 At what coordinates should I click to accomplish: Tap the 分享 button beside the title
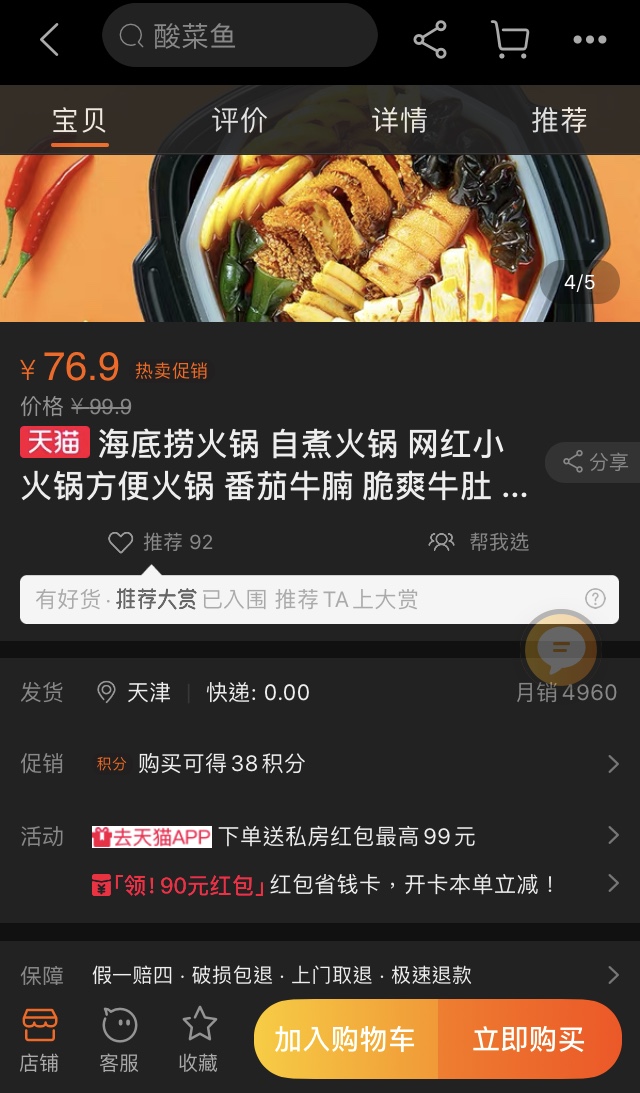pyautogui.click(x=596, y=462)
